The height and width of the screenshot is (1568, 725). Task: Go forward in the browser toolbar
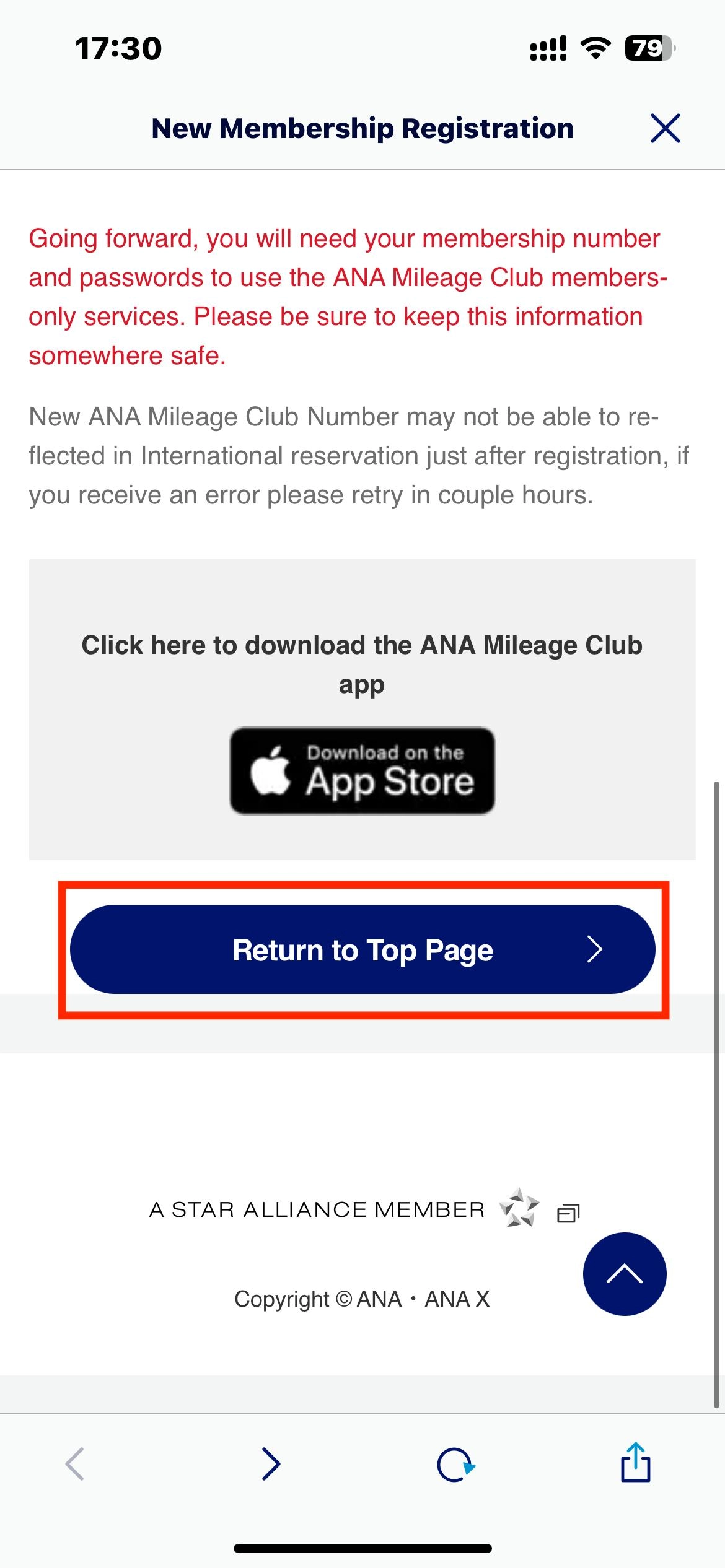pyautogui.click(x=271, y=1464)
